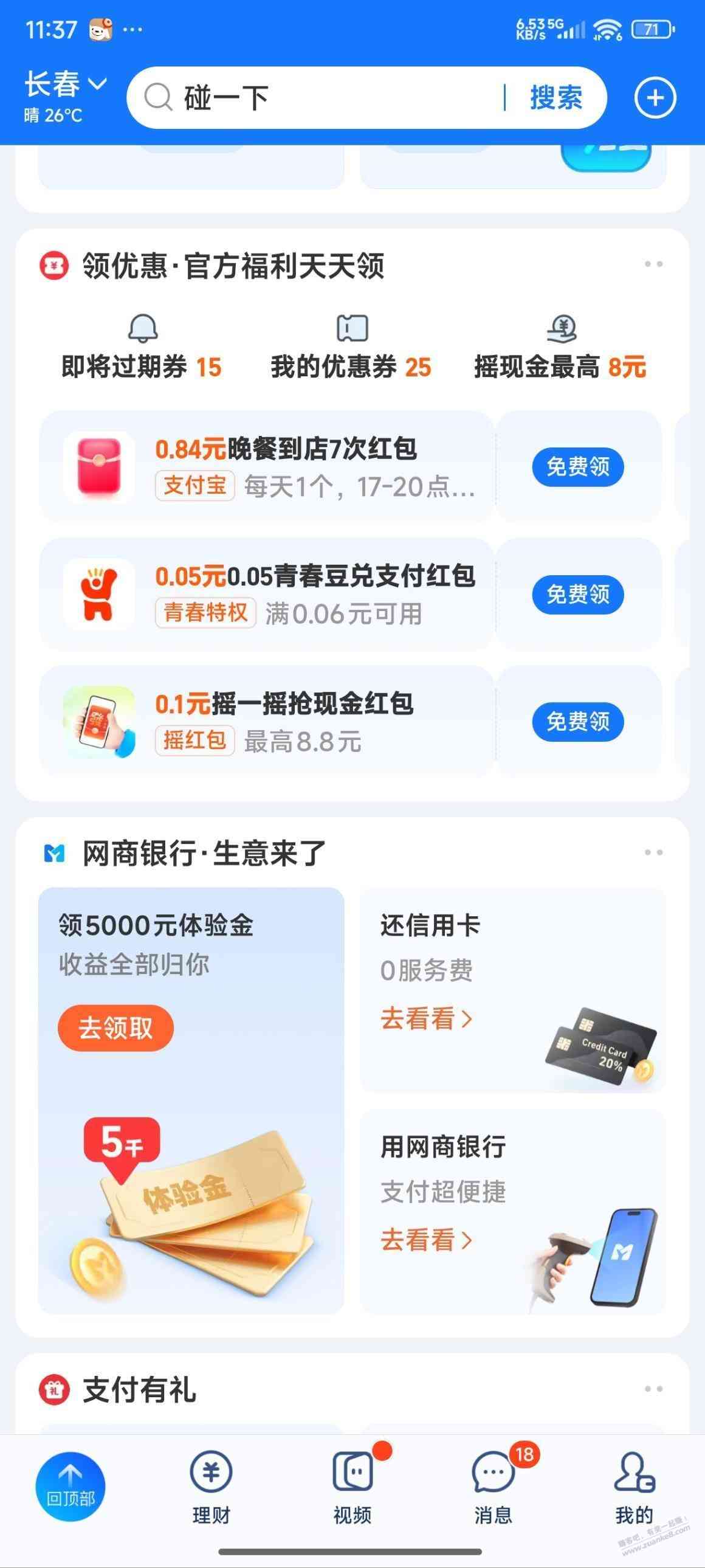Open the 消息 messages tab
This screenshot has height=1568, width=705.
pyautogui.click(x=493, y=1487)
